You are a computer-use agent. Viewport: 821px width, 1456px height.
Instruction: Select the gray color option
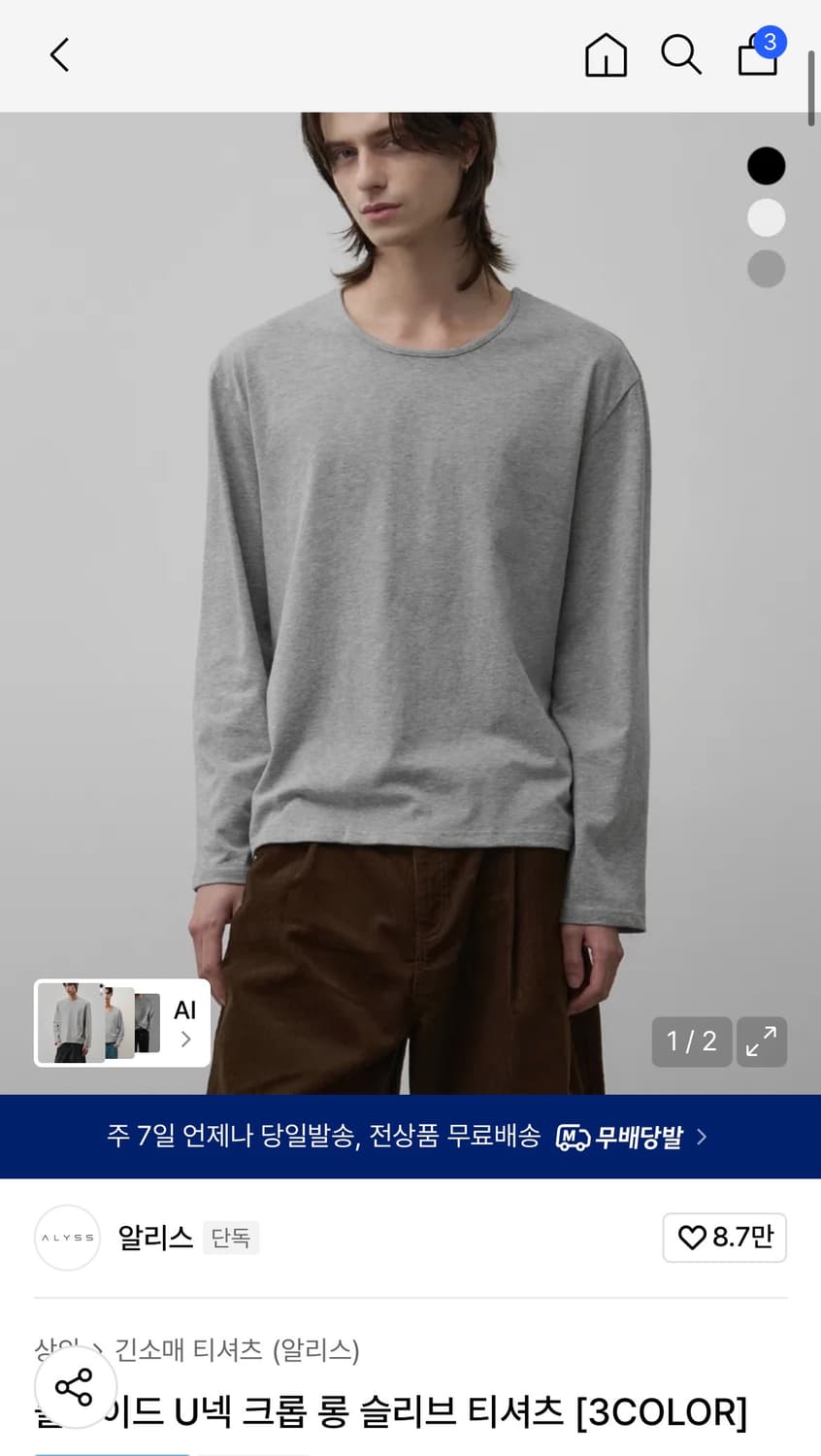click(767, 269)
